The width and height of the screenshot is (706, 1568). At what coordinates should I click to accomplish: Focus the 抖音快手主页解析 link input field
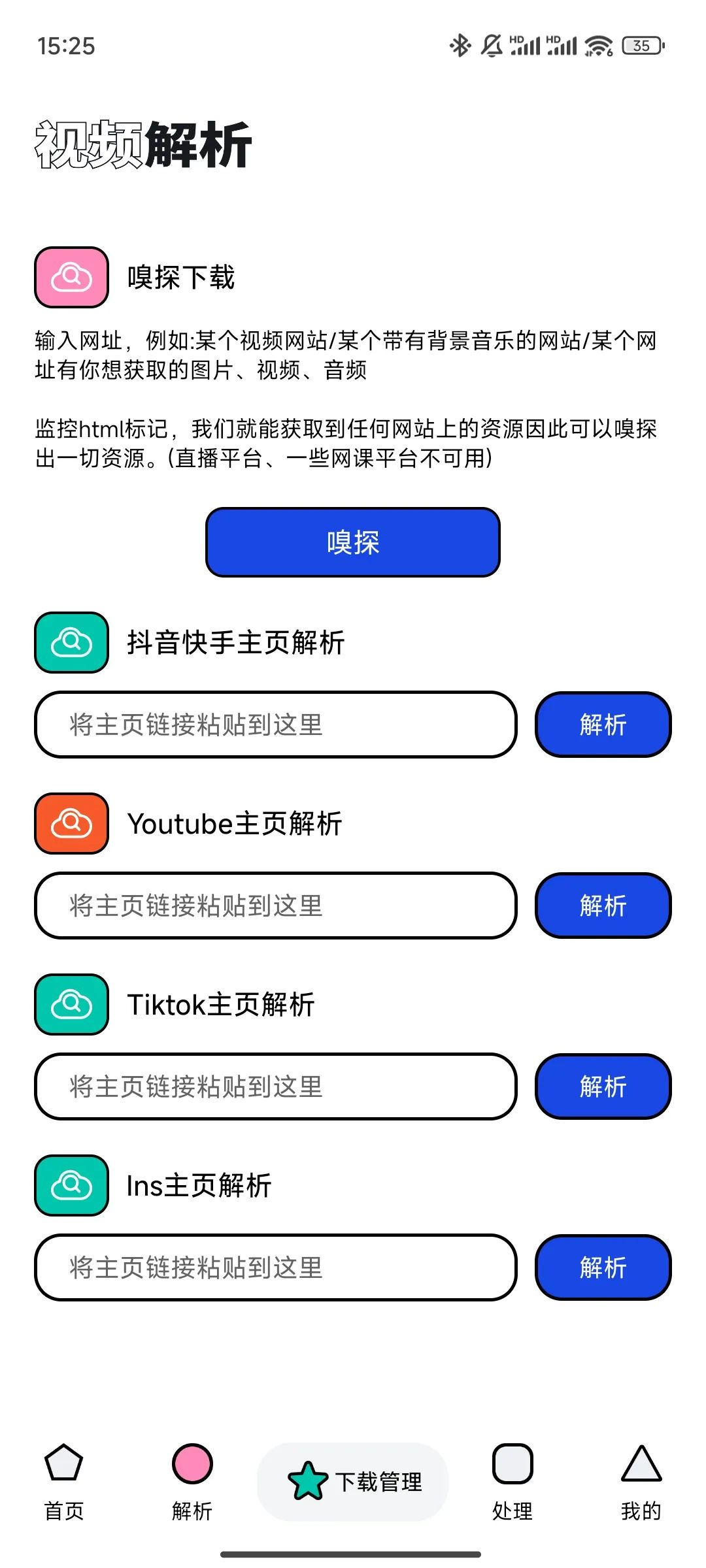pyautogui.click(x=276, y=725)
